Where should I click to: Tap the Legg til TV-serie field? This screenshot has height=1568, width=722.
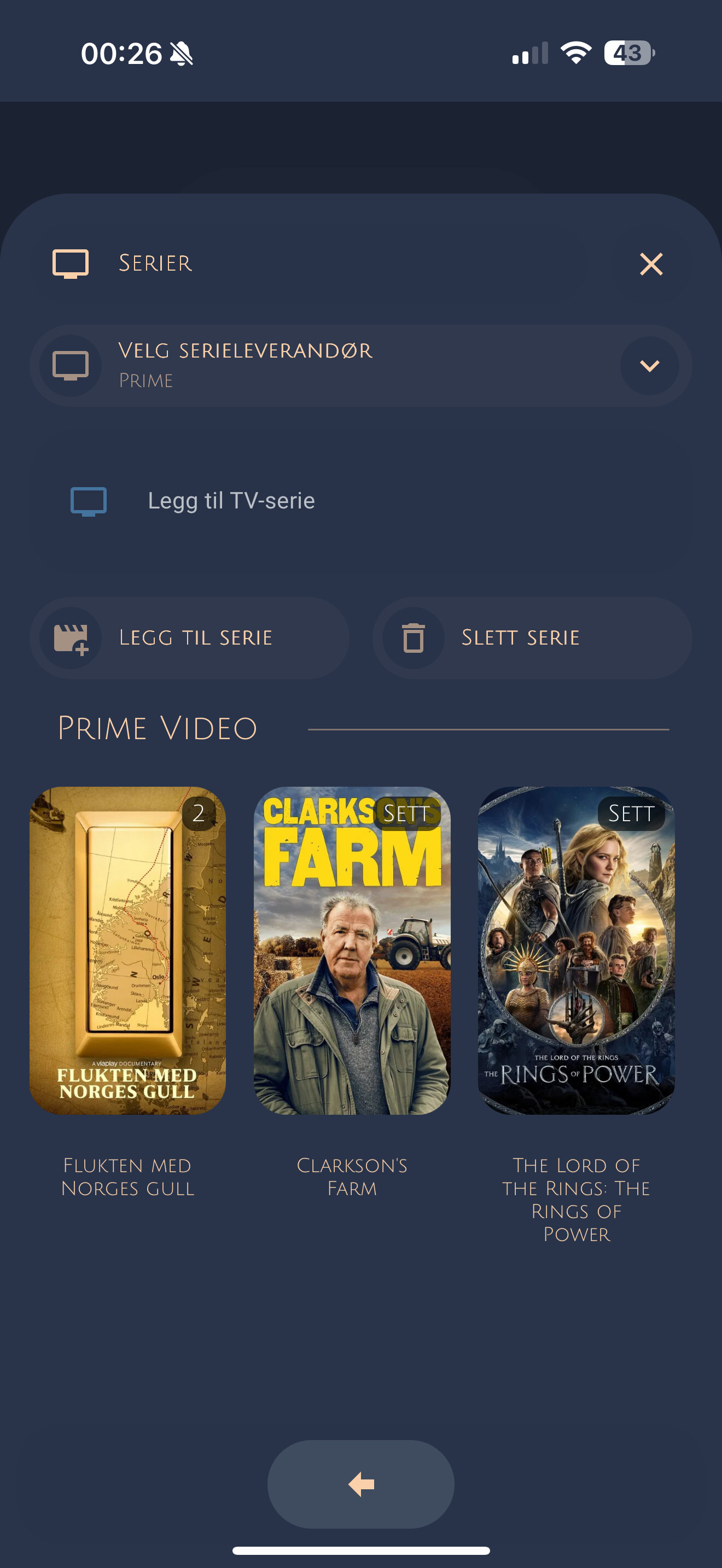coord(360,501)
